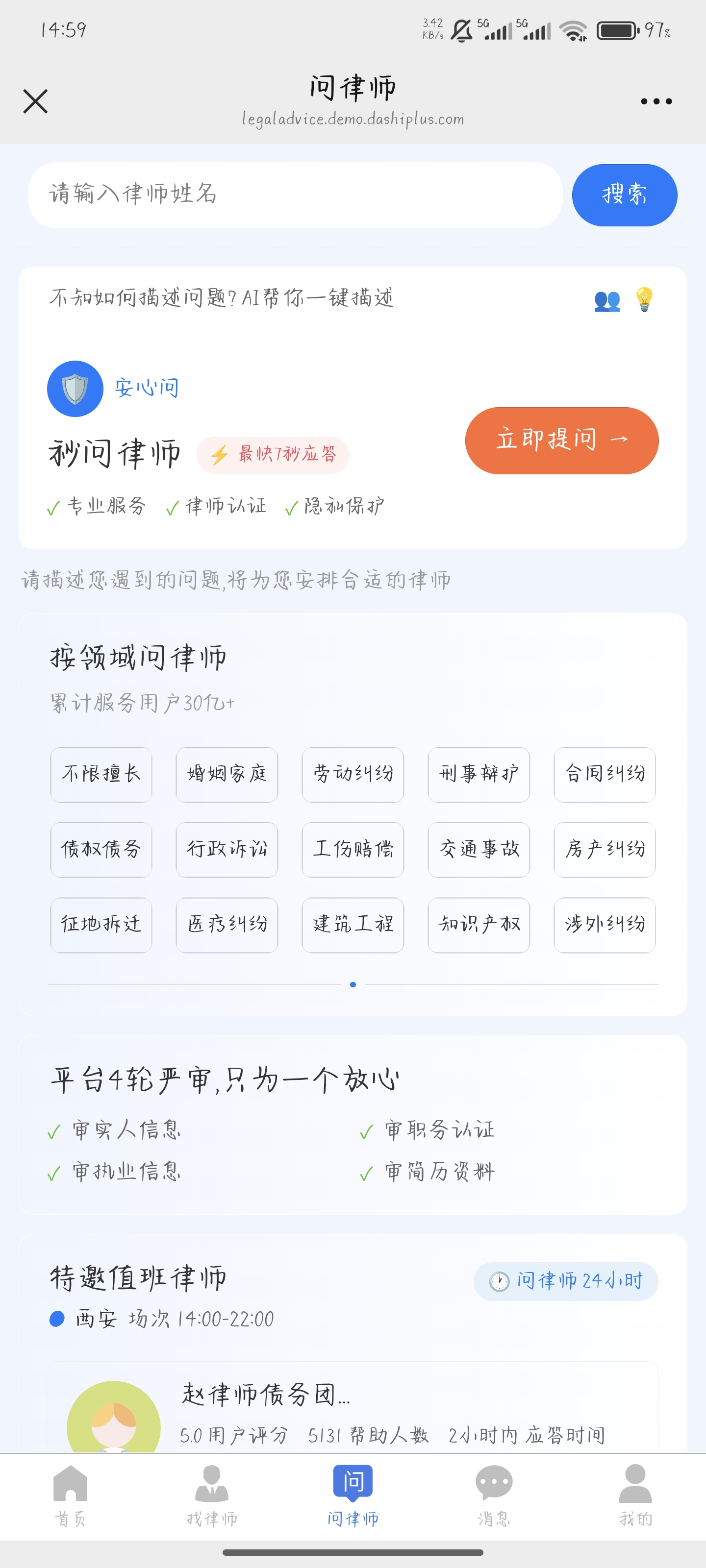Open the three-dot overflow menu
The width and height of the screenshot is (706, 1568).
(x=656, y=101)
